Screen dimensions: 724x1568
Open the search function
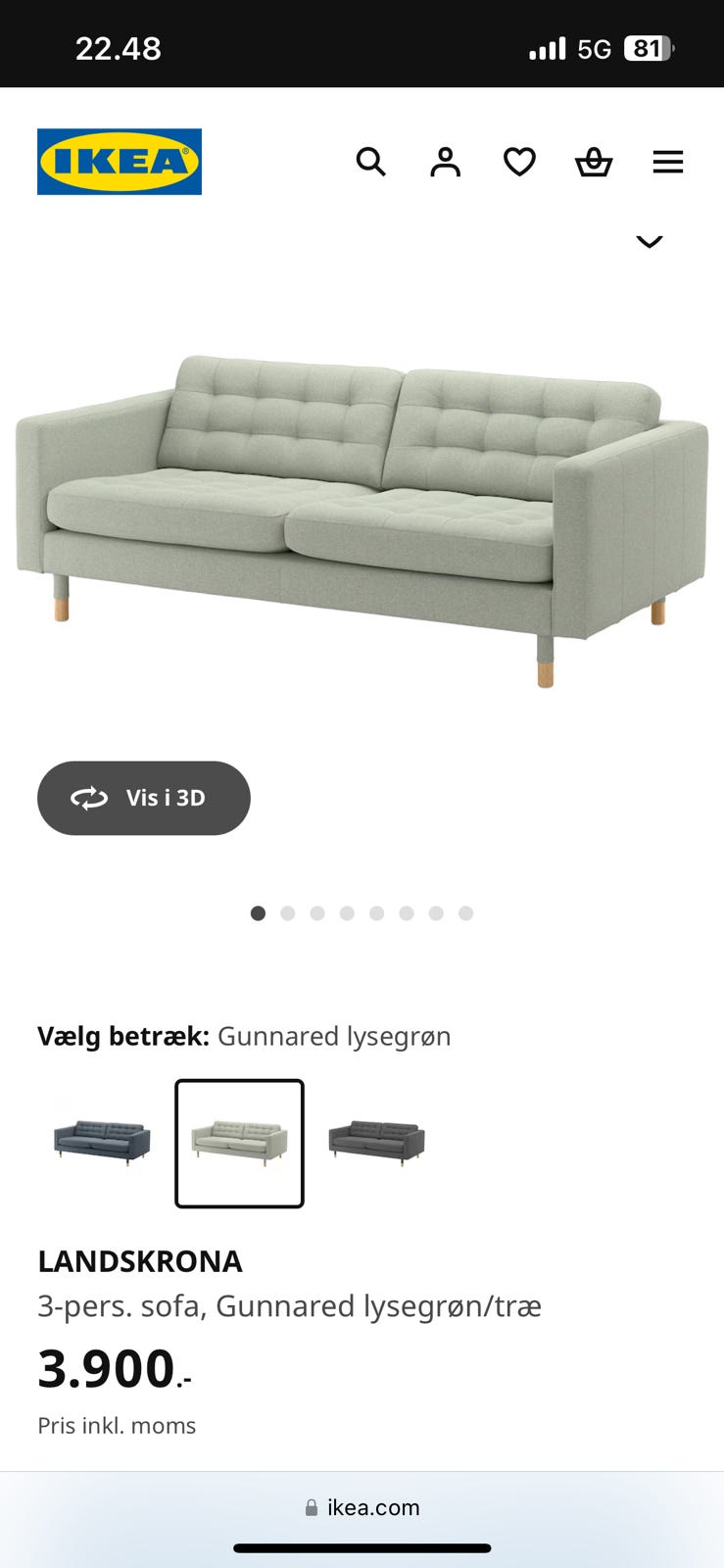[370, 162]
